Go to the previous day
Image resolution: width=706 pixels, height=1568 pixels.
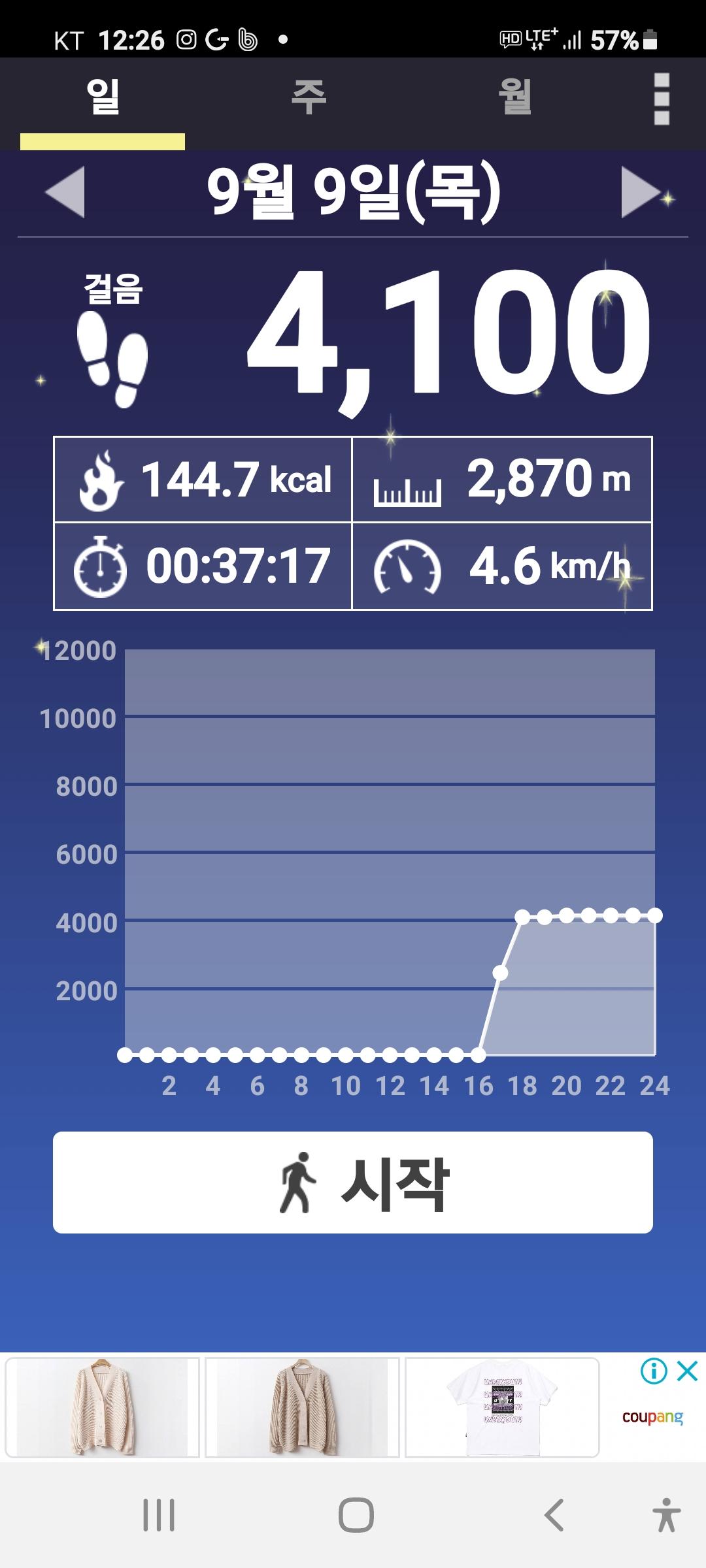(x=65, y=191)
